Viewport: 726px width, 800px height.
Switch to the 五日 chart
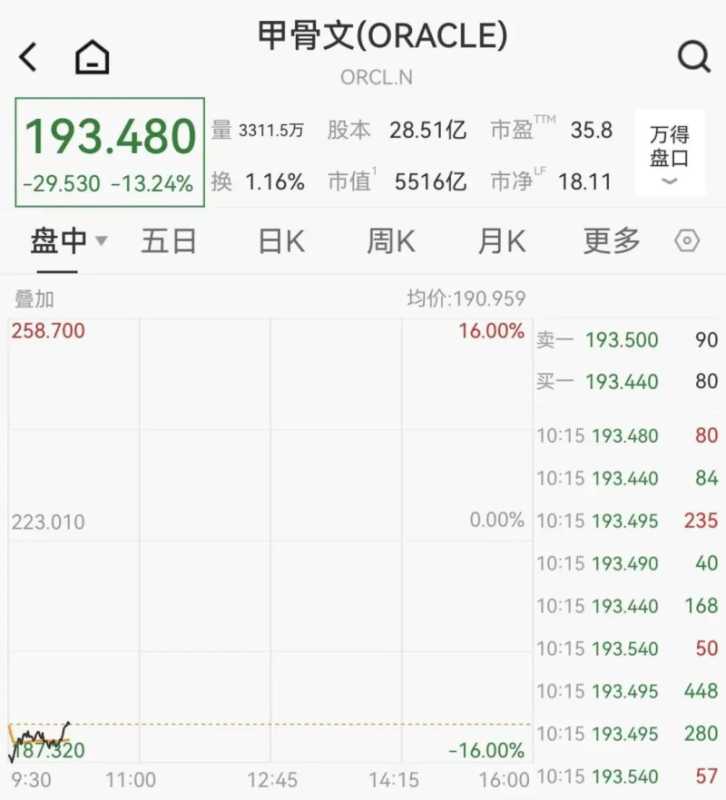[x=168, y=241]
